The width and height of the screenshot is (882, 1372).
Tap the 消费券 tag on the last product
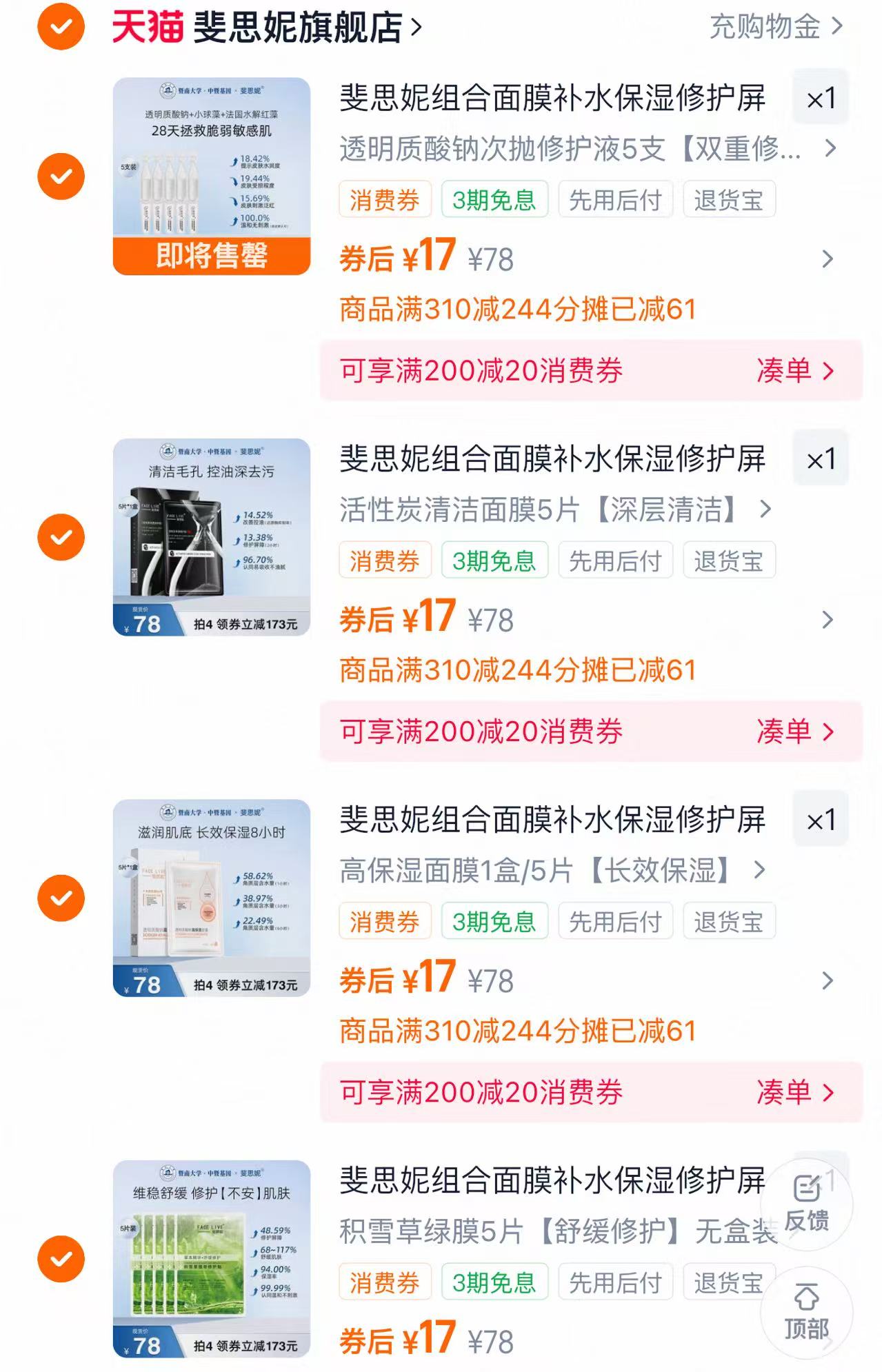(385, 1282)
